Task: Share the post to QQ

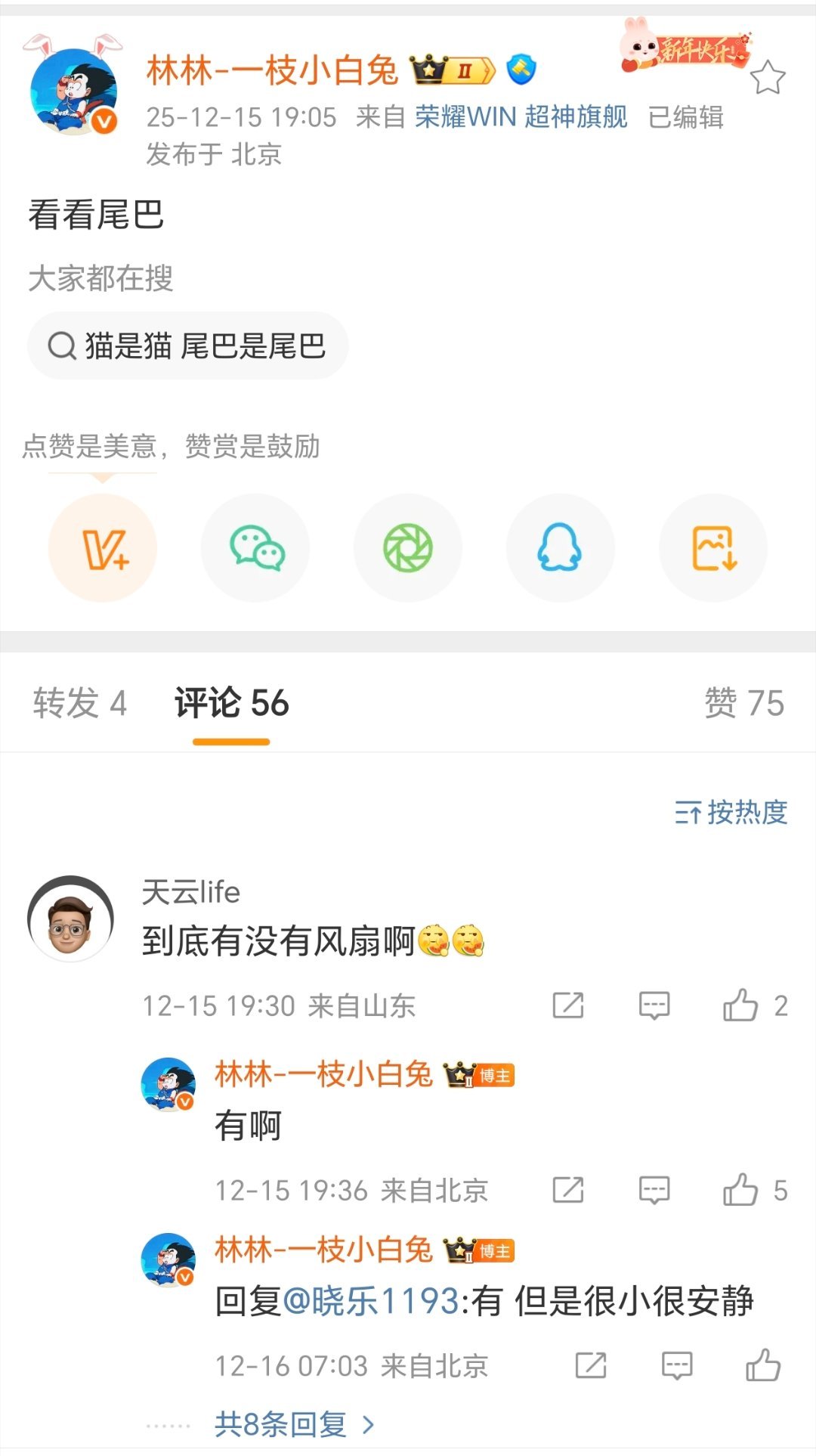Action: tap(561, 547)
